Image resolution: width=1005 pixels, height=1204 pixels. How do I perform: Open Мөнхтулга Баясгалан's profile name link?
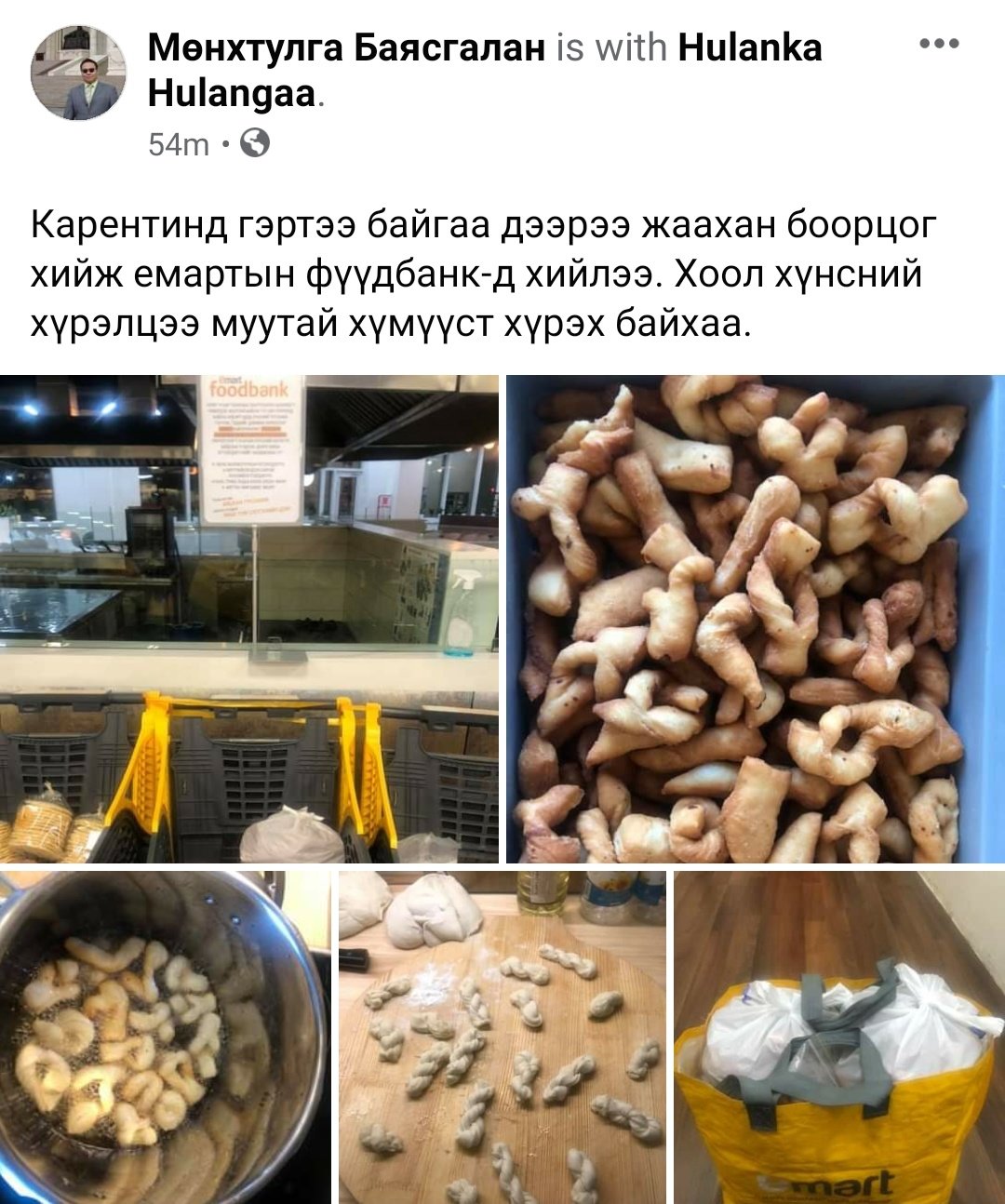point(346,47)
